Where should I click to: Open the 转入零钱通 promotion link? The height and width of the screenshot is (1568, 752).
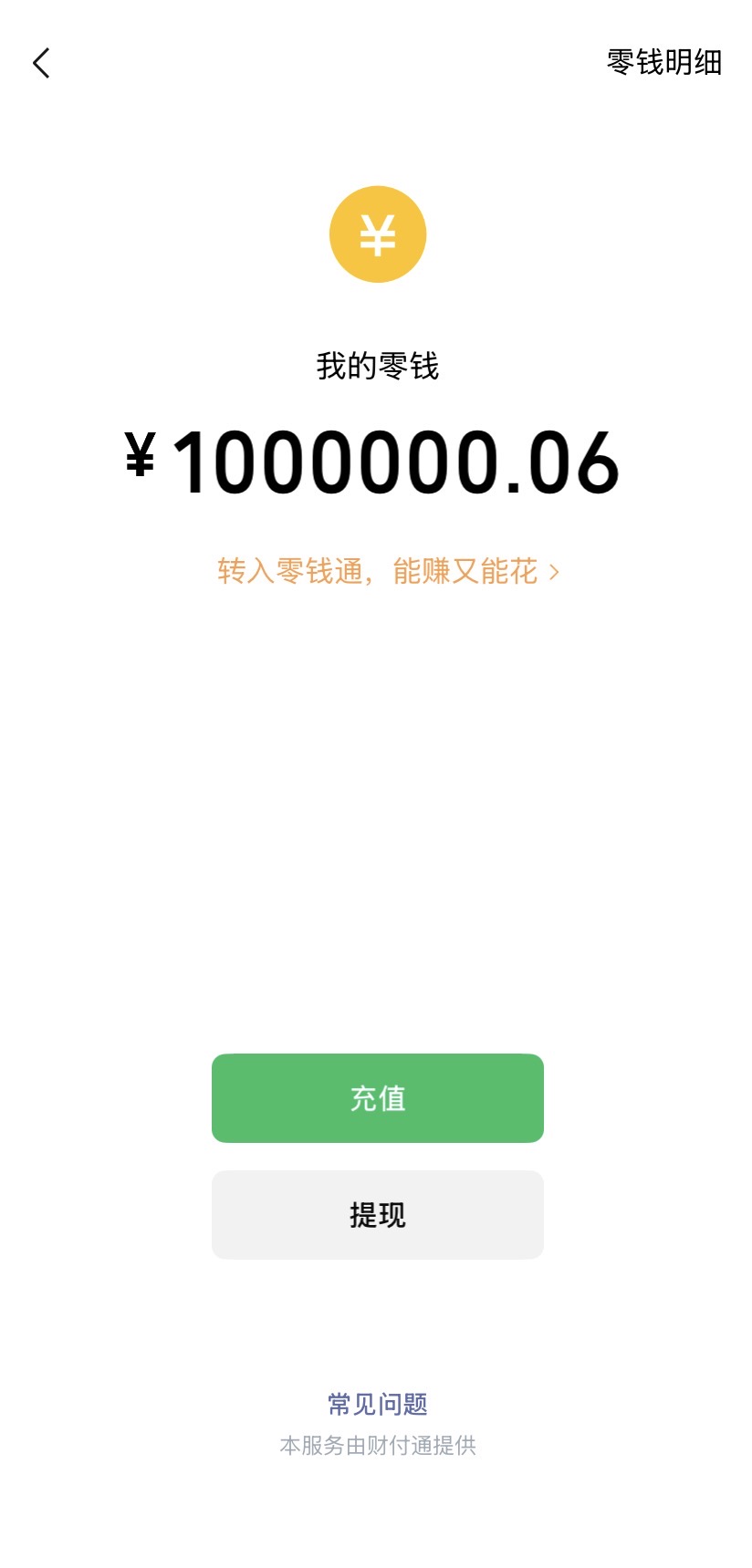pyautogui.click(x=387, y=571)
